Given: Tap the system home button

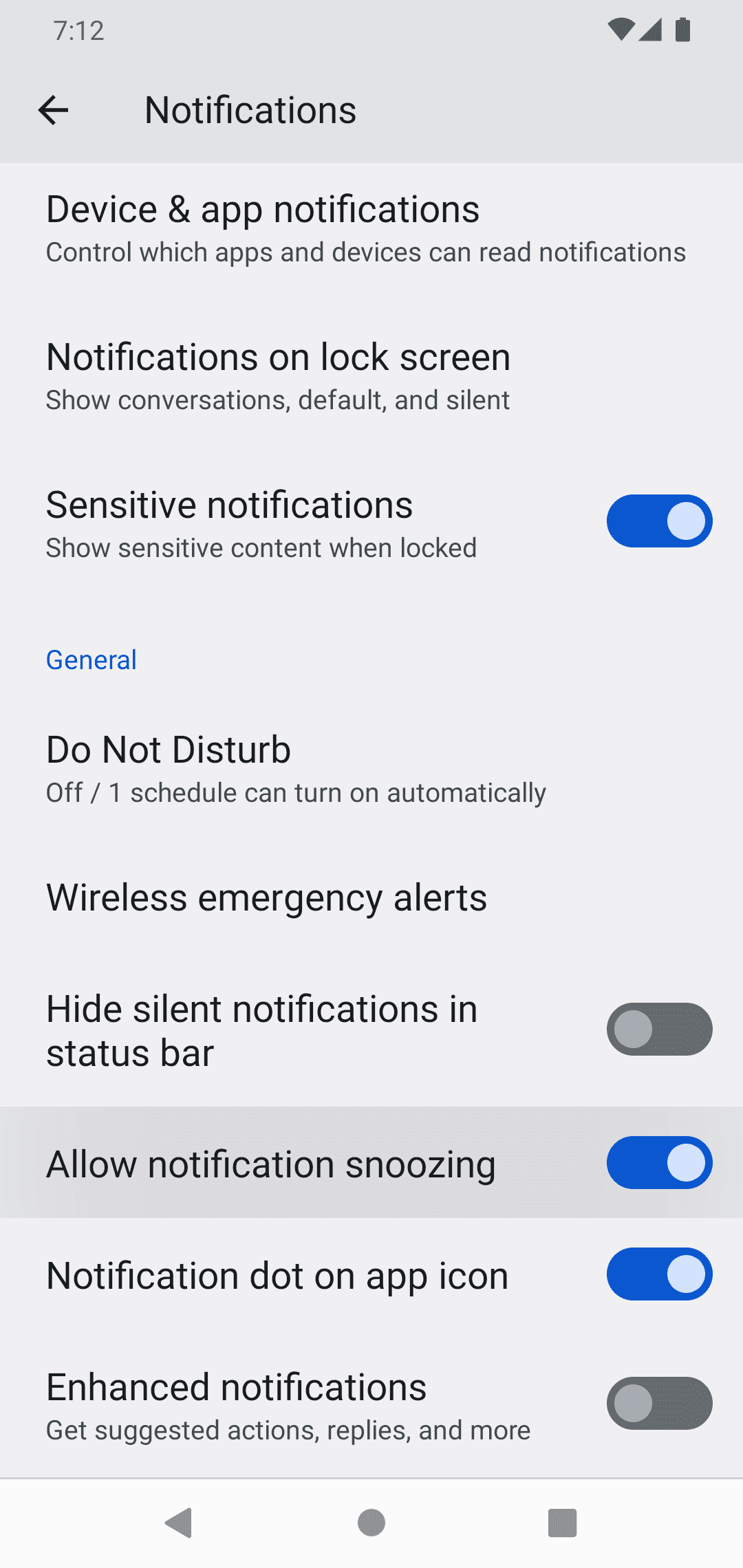Looking at the screenshot, I should (371, 1523).
